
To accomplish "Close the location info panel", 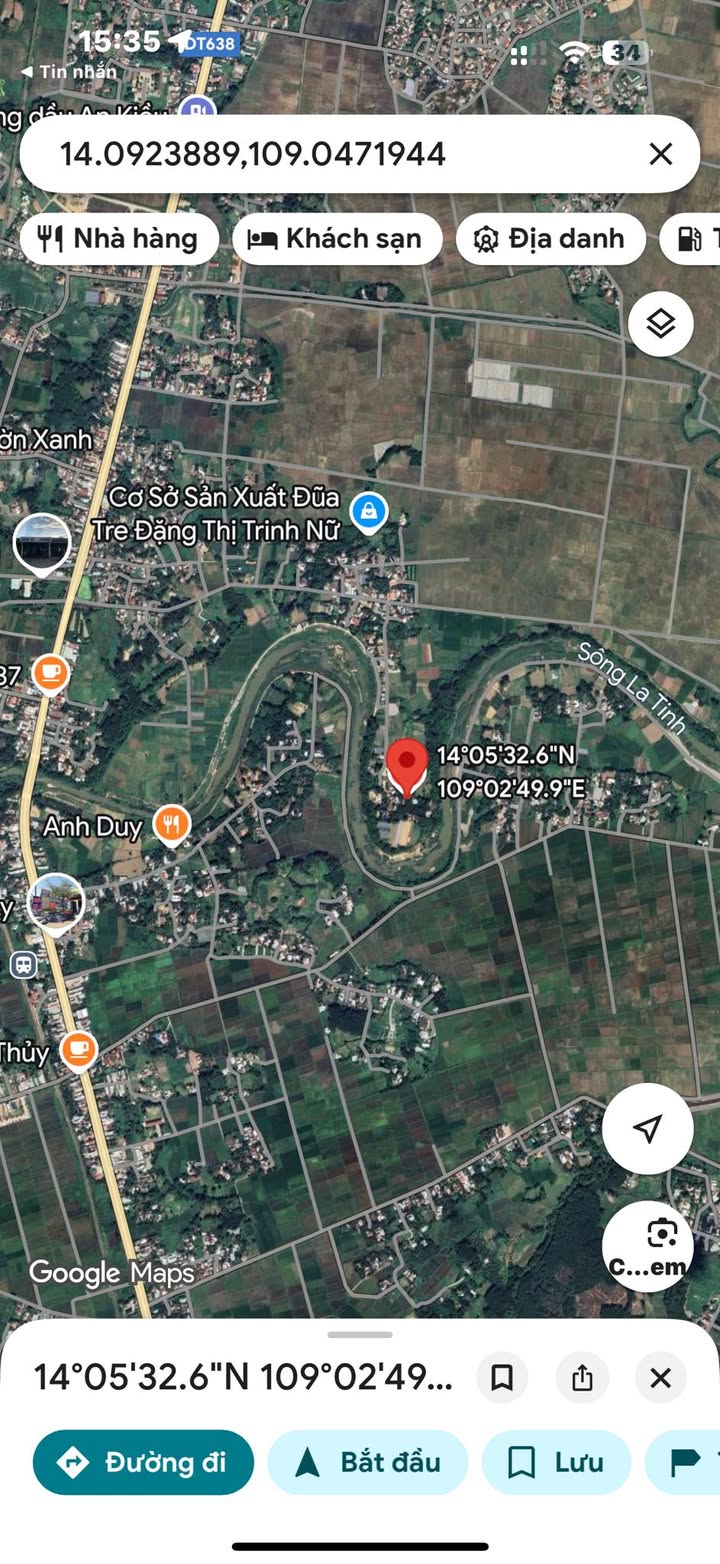I will tap(660, 1378).
